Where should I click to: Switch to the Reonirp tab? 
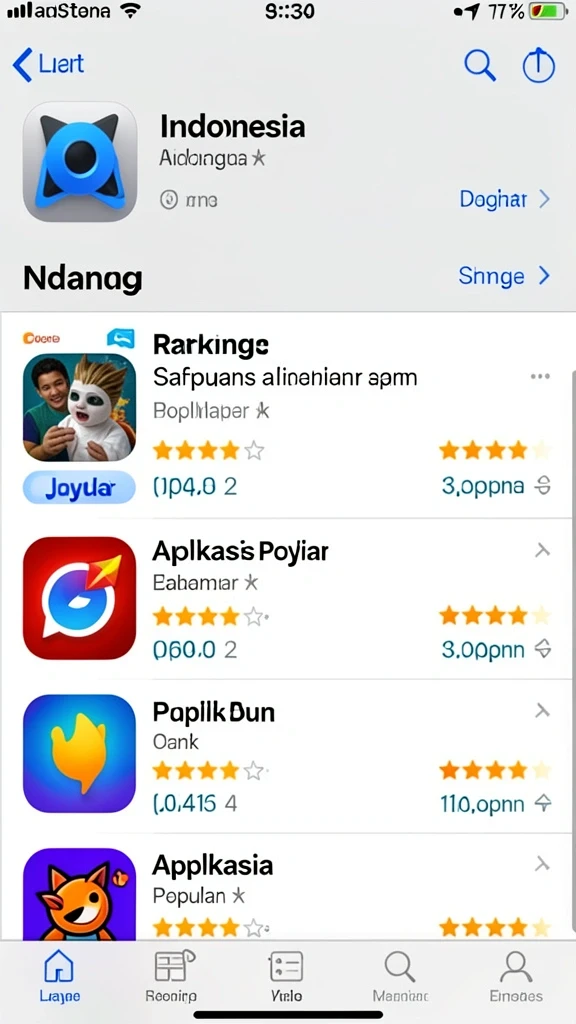(x=172, y=976)
